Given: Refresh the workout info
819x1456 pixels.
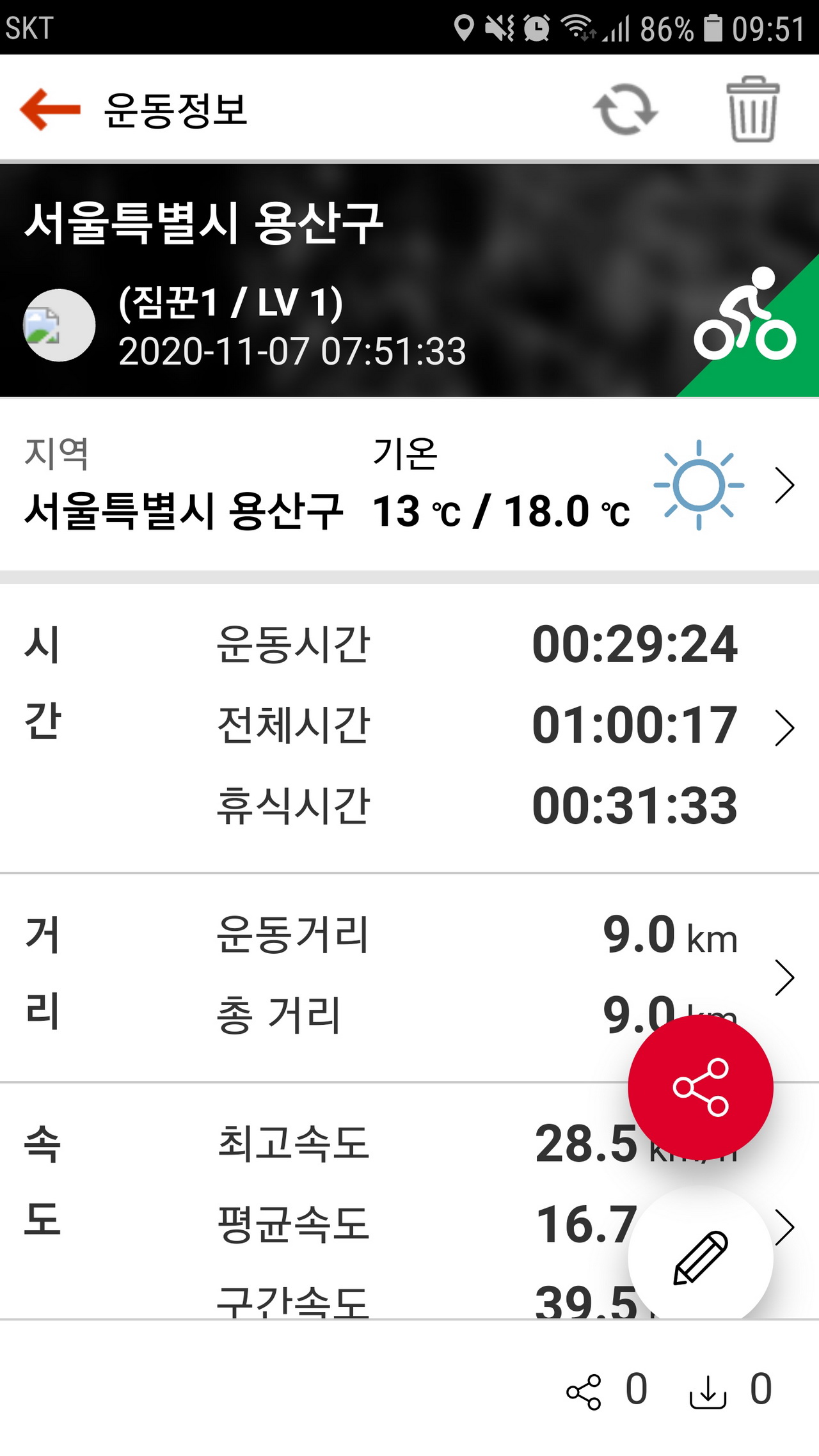Looking at the screenshot, I should [625, 109].
